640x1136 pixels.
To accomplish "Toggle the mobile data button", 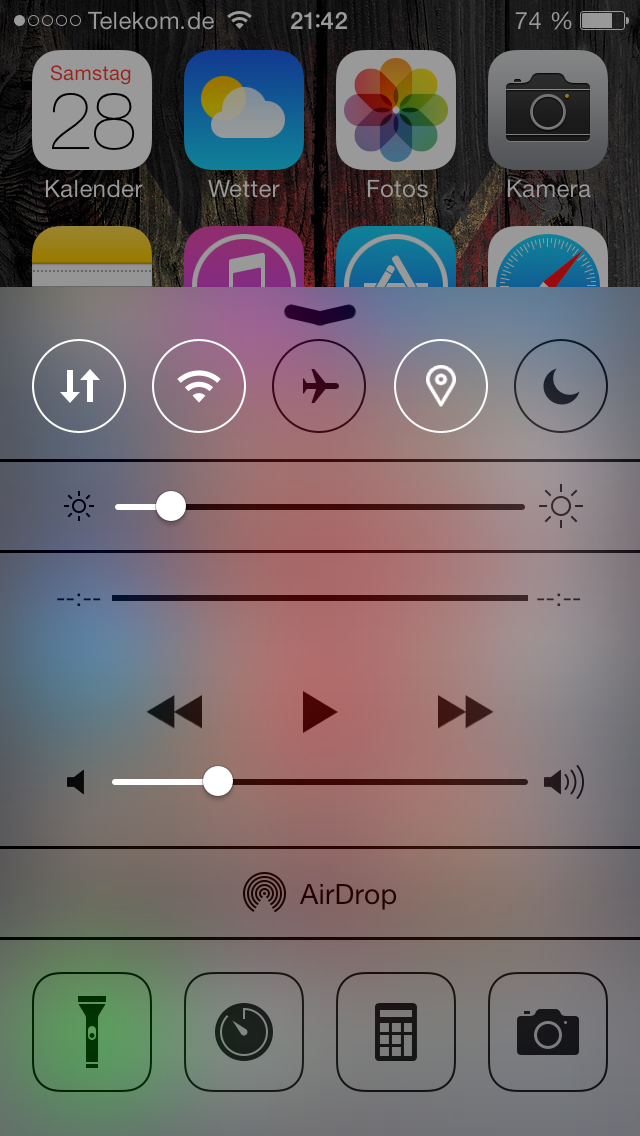I will pos(79,386).
